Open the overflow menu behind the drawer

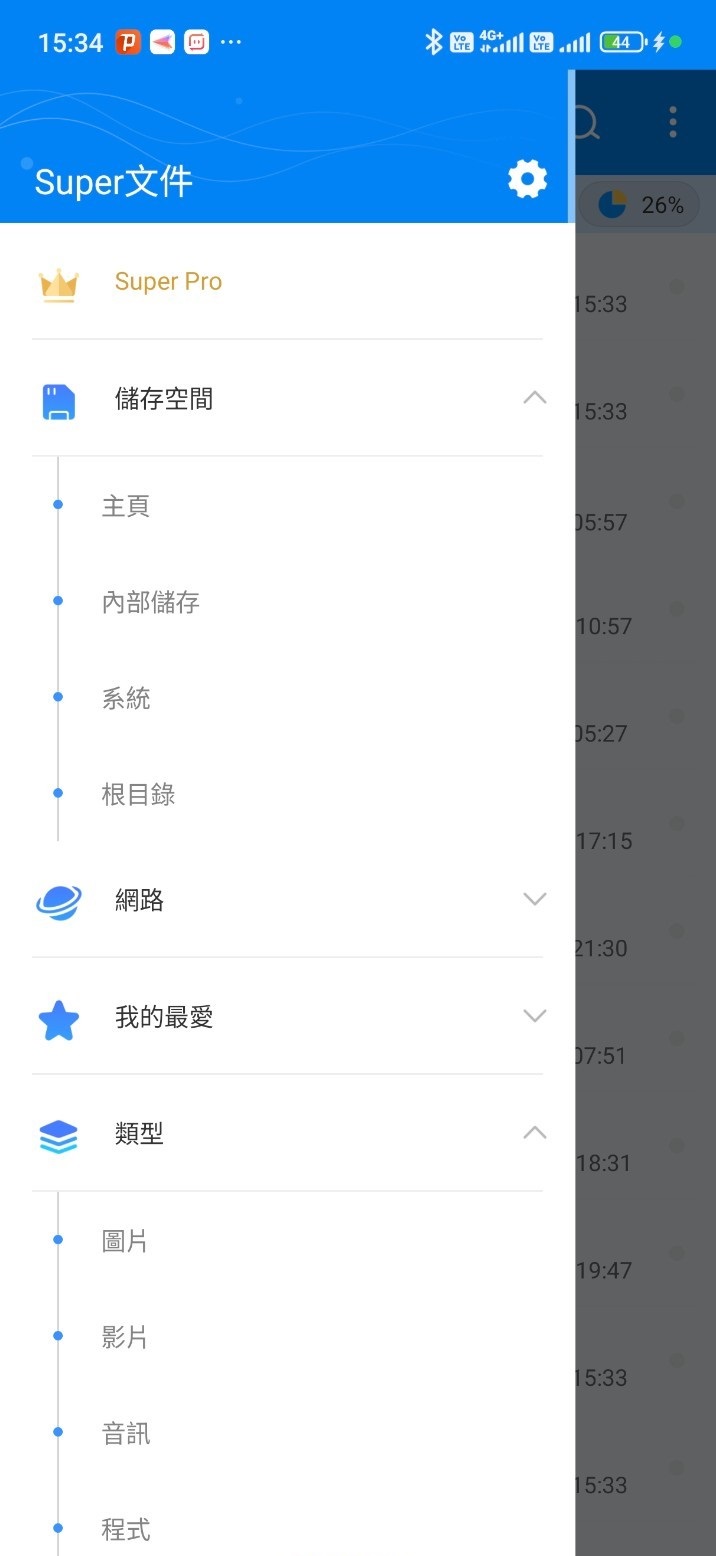673,122
